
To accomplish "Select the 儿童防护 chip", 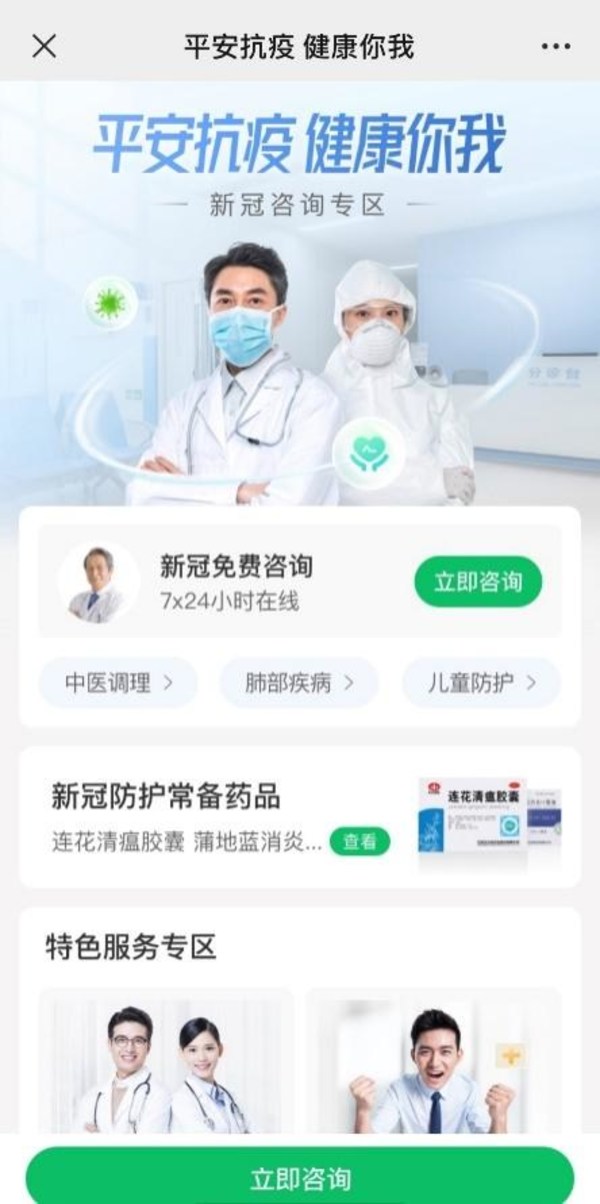I will (x=481, y=683).
